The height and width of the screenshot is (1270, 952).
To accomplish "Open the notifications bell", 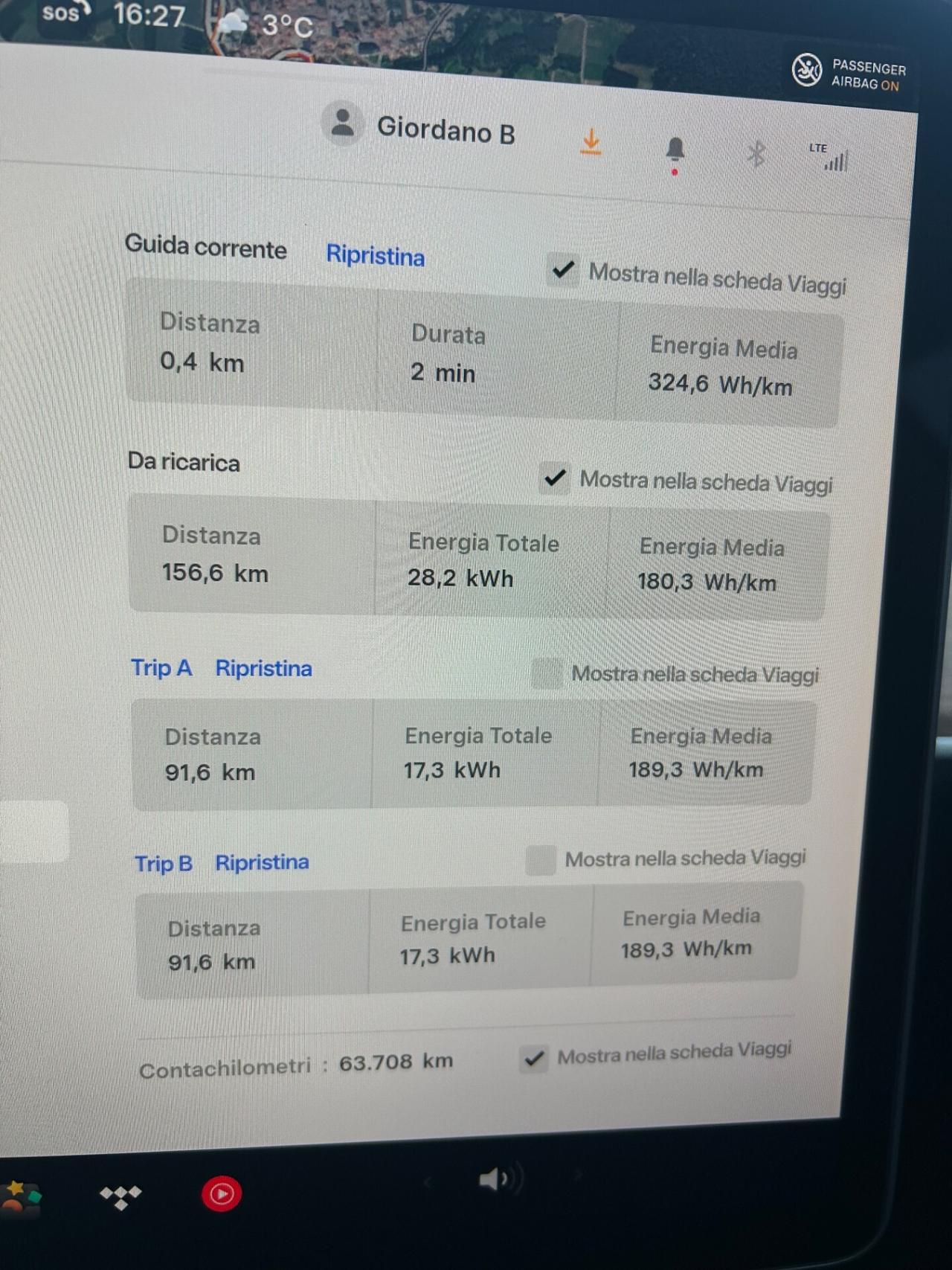I will click(x=675, y=148).
